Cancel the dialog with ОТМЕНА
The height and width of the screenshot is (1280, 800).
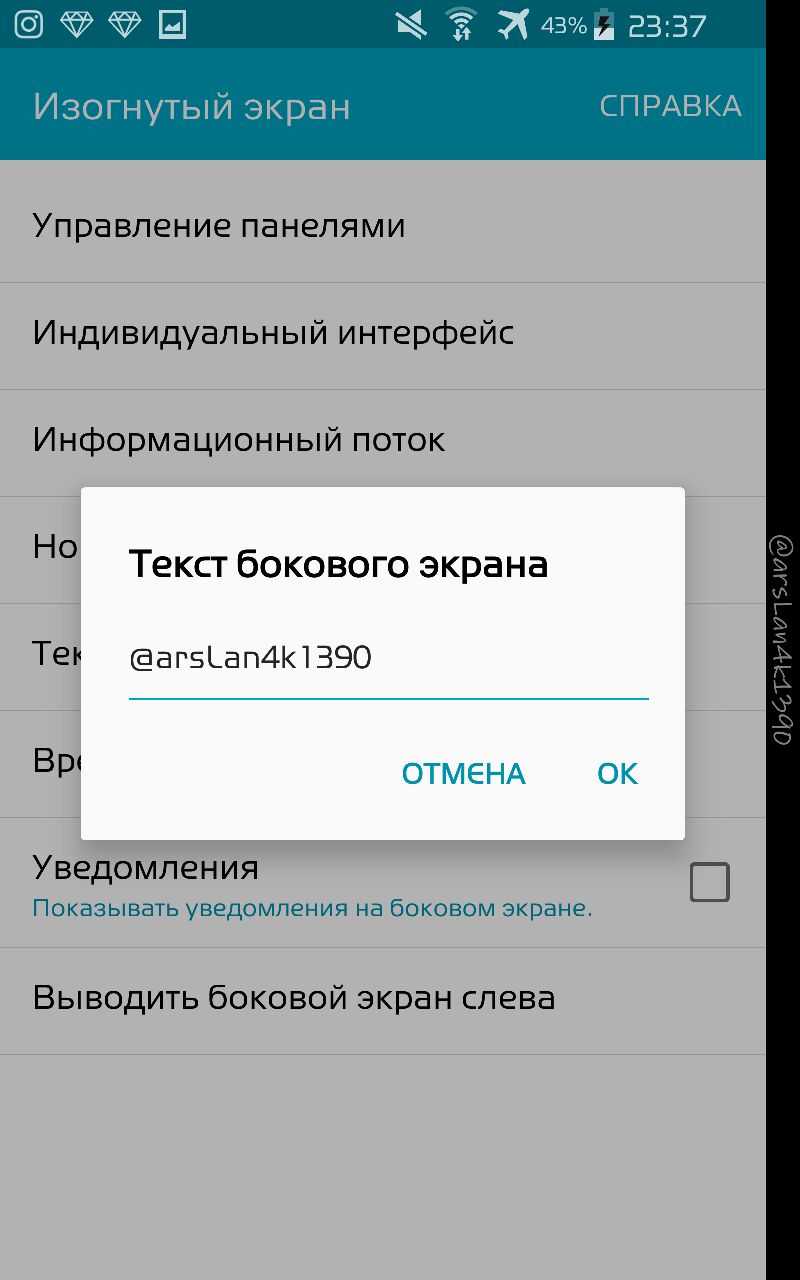pyautogui.click(x=463, y=773)
